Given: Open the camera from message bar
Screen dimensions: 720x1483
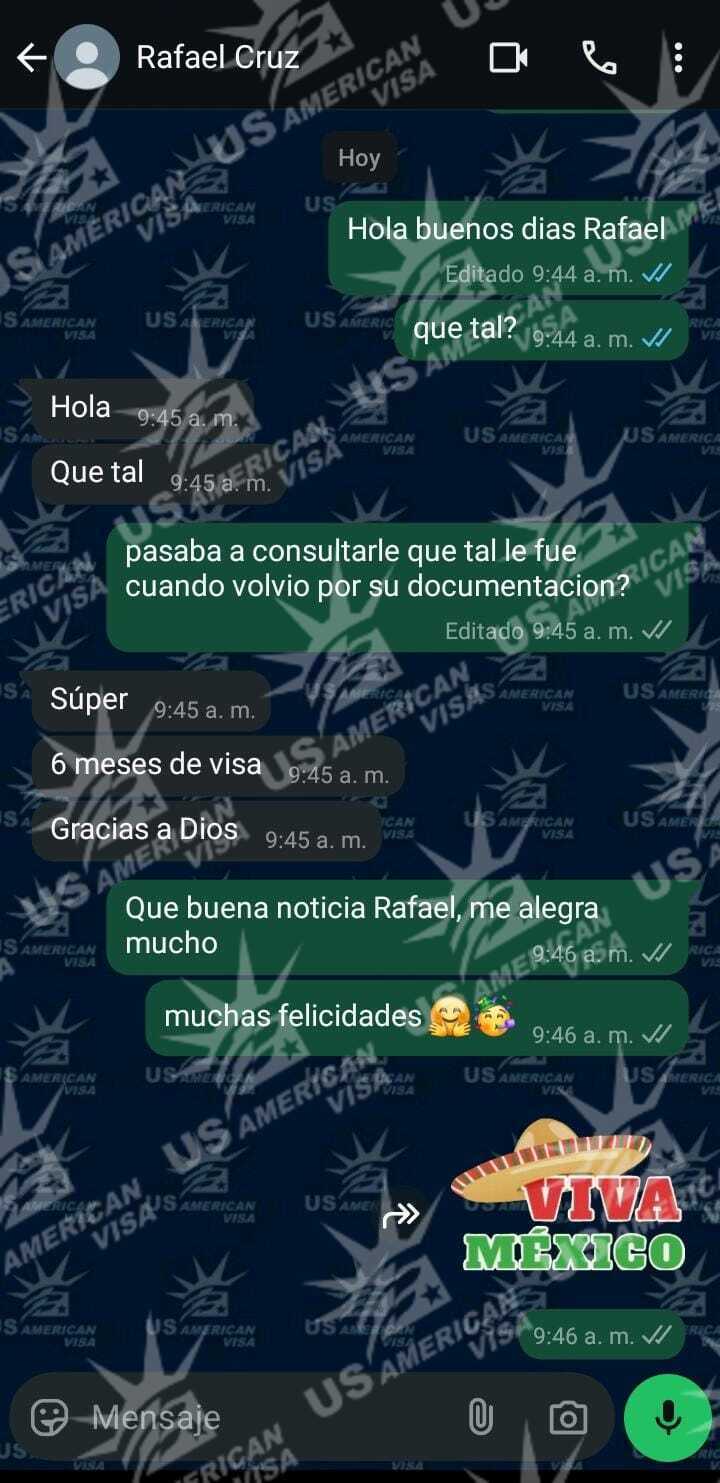Looking at the screenshot, I should click(x=567, y=1416).
